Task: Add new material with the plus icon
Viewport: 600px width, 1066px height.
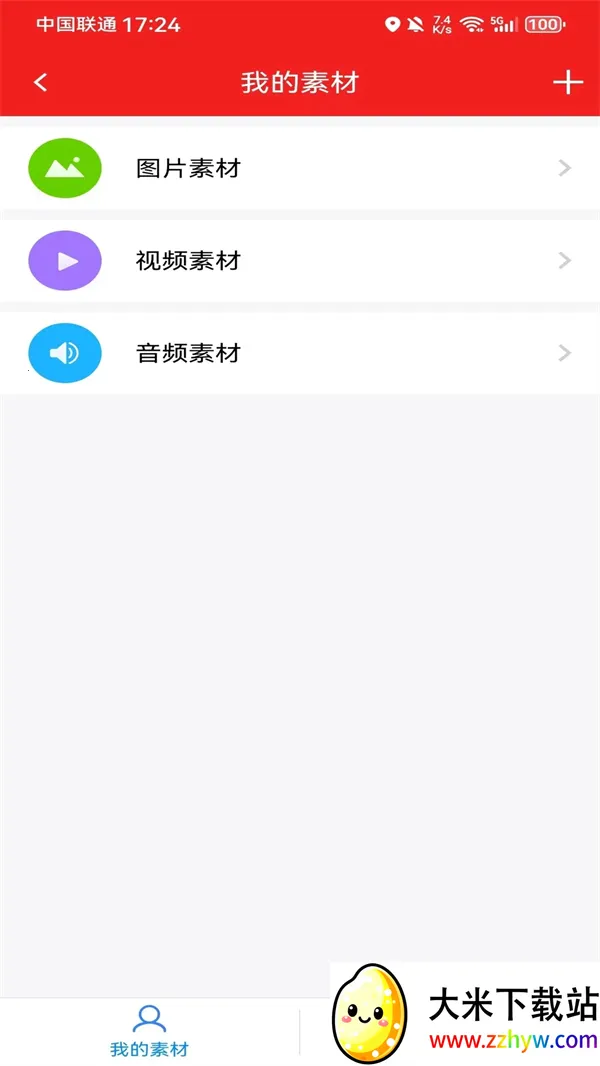Action: coord(567,82)
